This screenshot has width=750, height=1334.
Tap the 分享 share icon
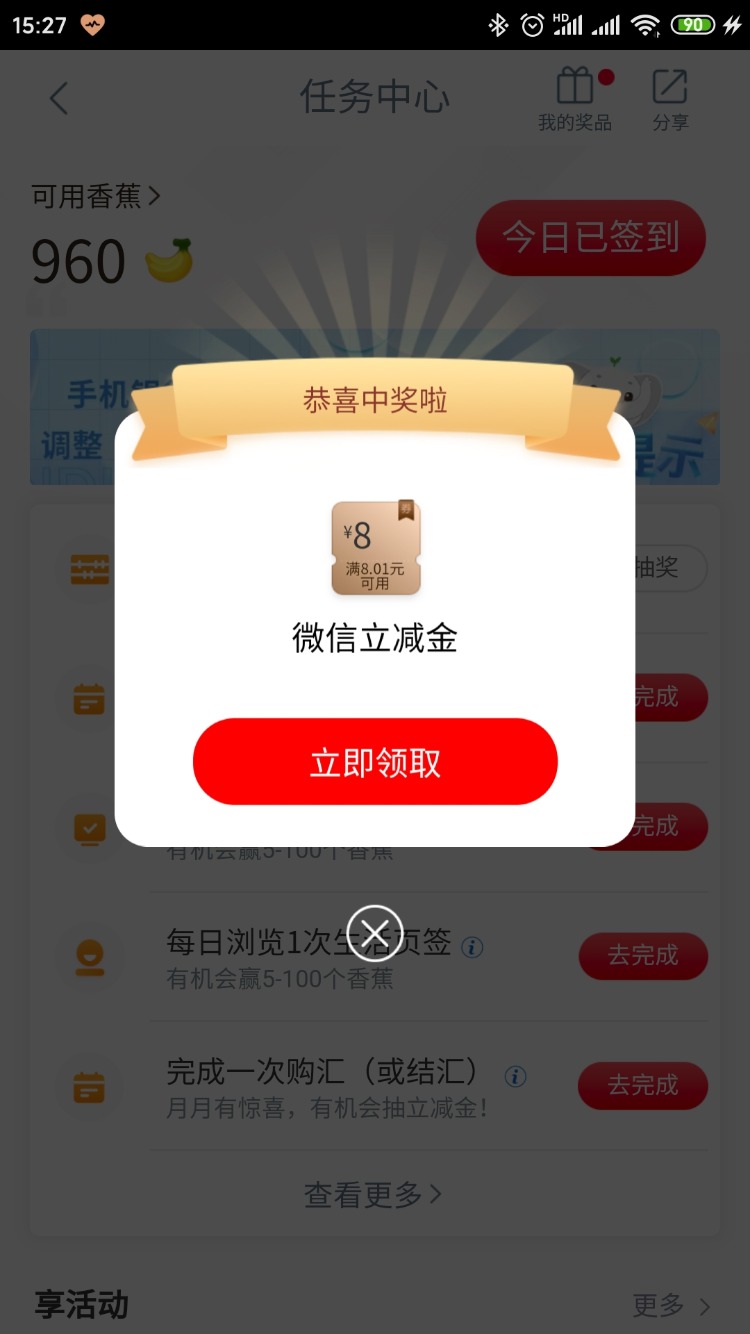669,90
